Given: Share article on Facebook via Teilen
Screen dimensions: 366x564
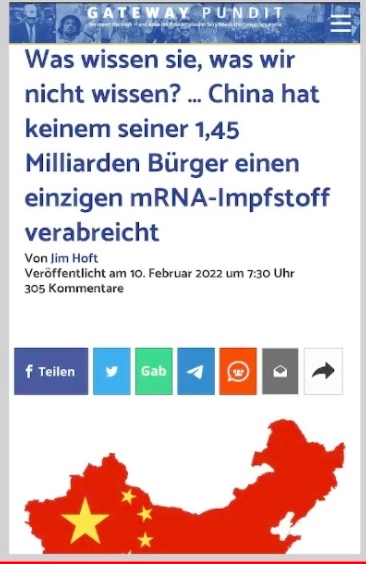Looking at the screenshot, I should pos(51,371).
